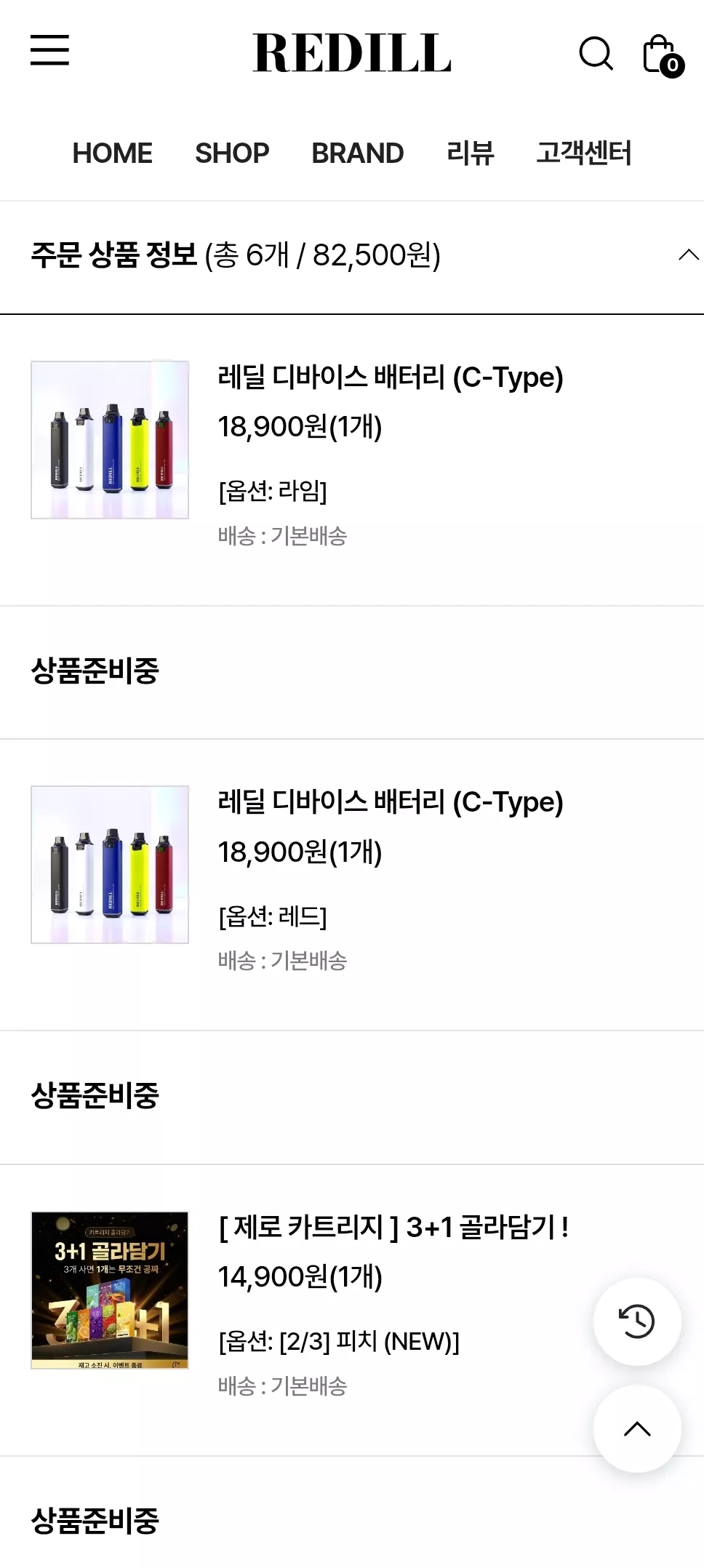
Task: Open the battery product with 라임 option
Action: 391,377
